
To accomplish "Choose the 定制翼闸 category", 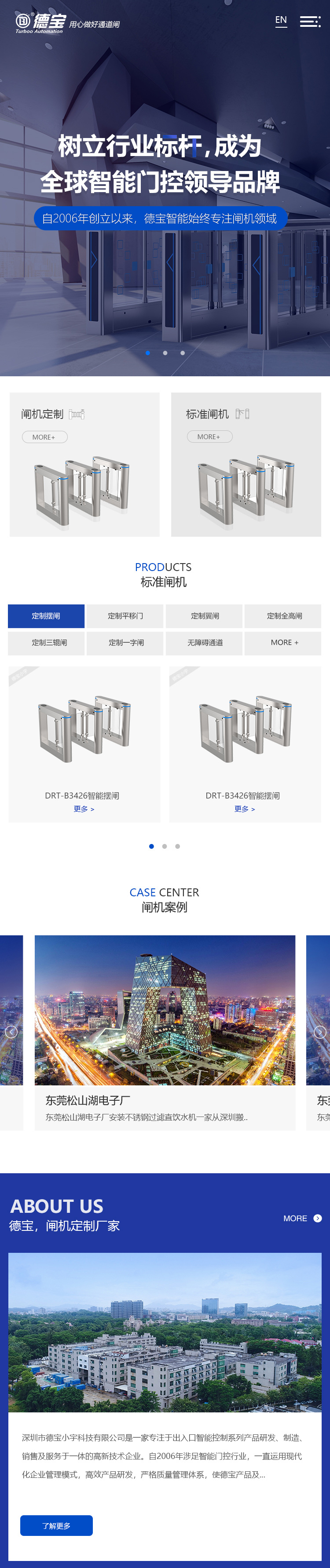I will click(204, 616).
